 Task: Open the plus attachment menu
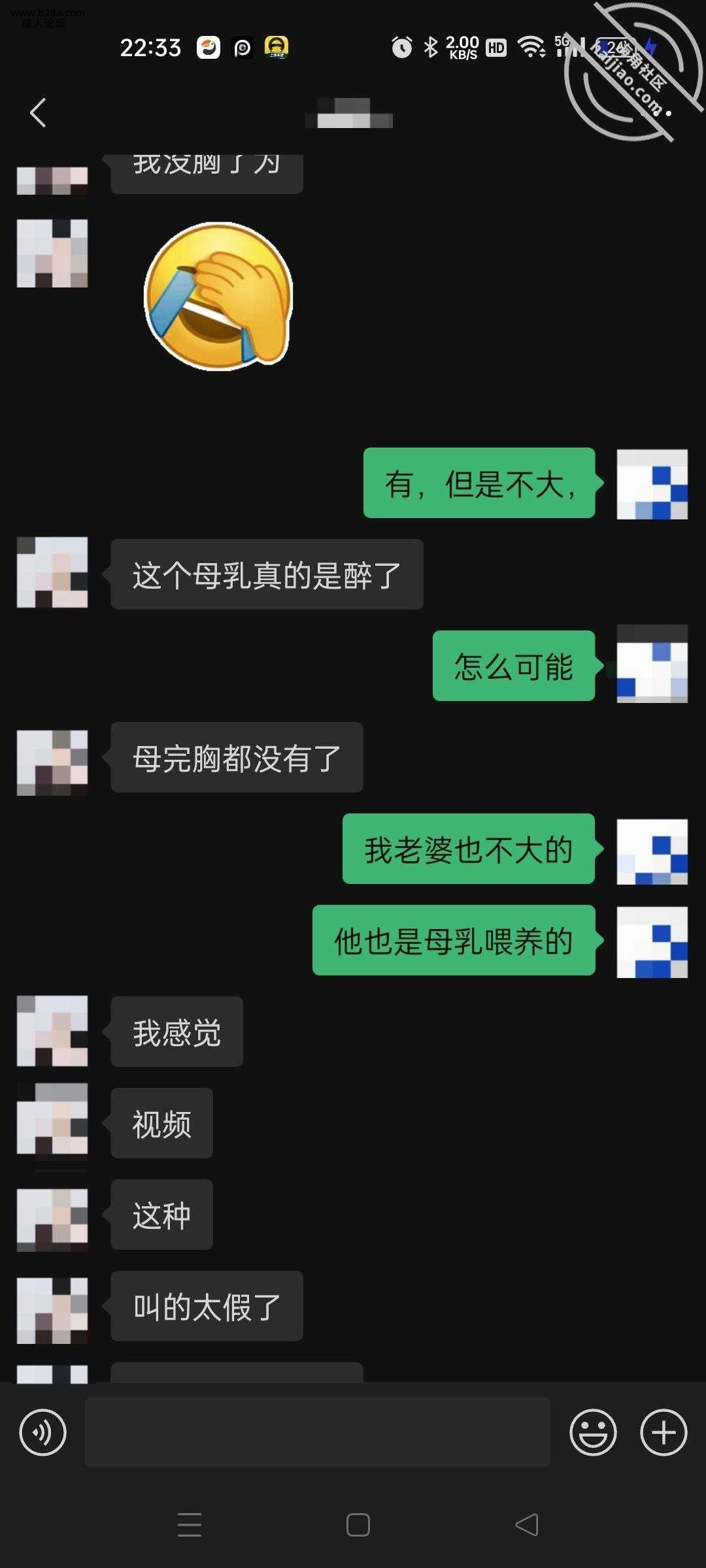coord(664,1433)
